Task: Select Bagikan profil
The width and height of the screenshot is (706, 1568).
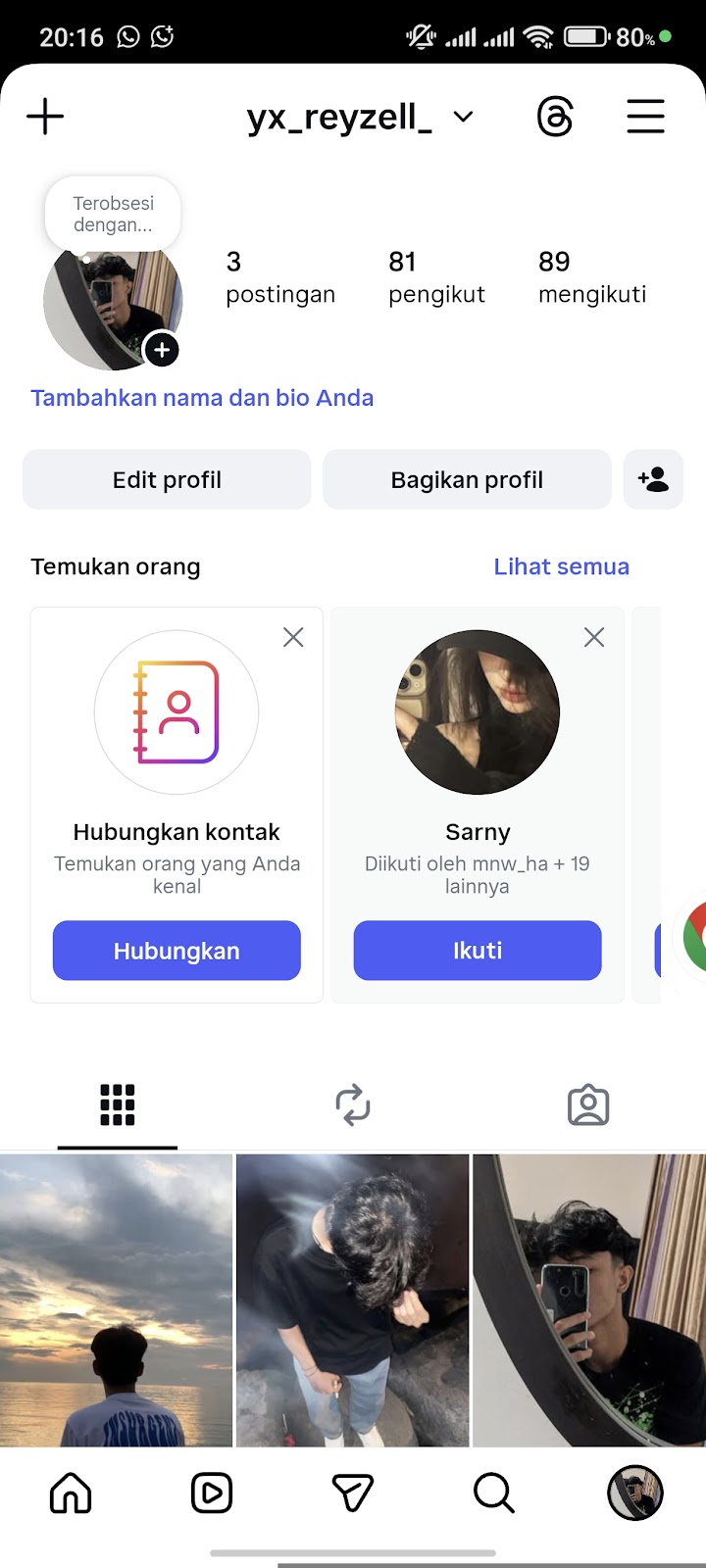Action: tap(467, 480)
